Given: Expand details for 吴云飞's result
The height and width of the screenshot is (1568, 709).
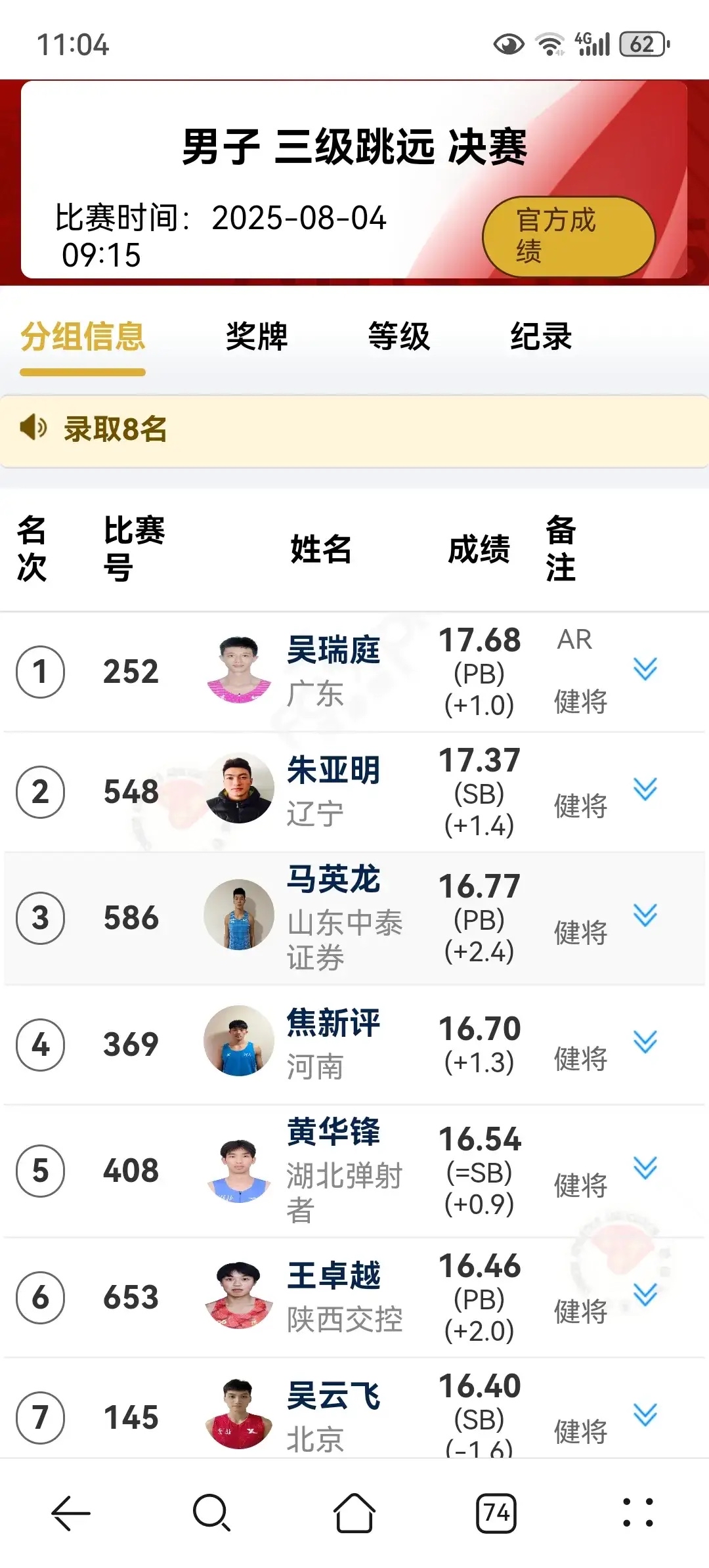Looking at the screenshot, I should click(x=645, y=1415).
